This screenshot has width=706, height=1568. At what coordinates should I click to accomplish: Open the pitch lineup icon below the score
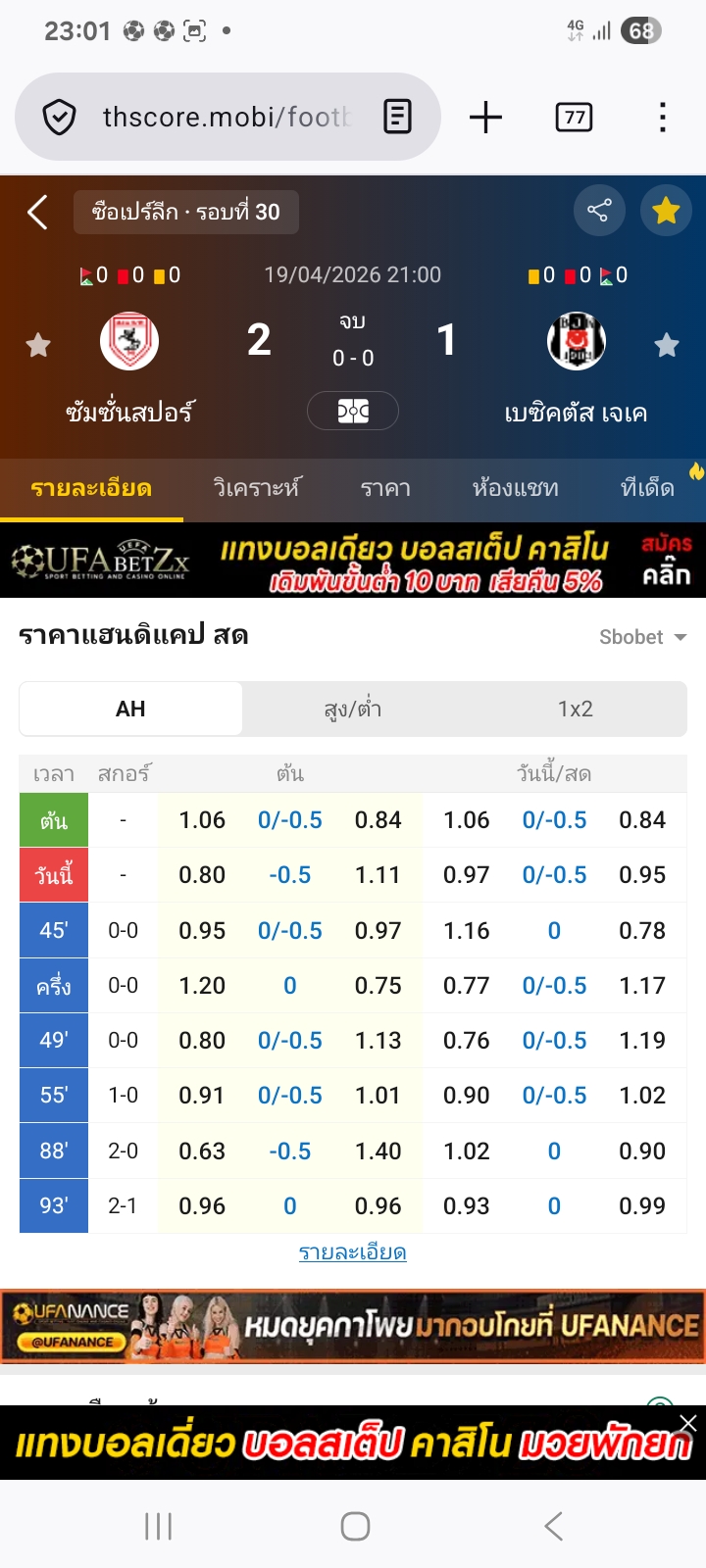[x=353, y=411]
